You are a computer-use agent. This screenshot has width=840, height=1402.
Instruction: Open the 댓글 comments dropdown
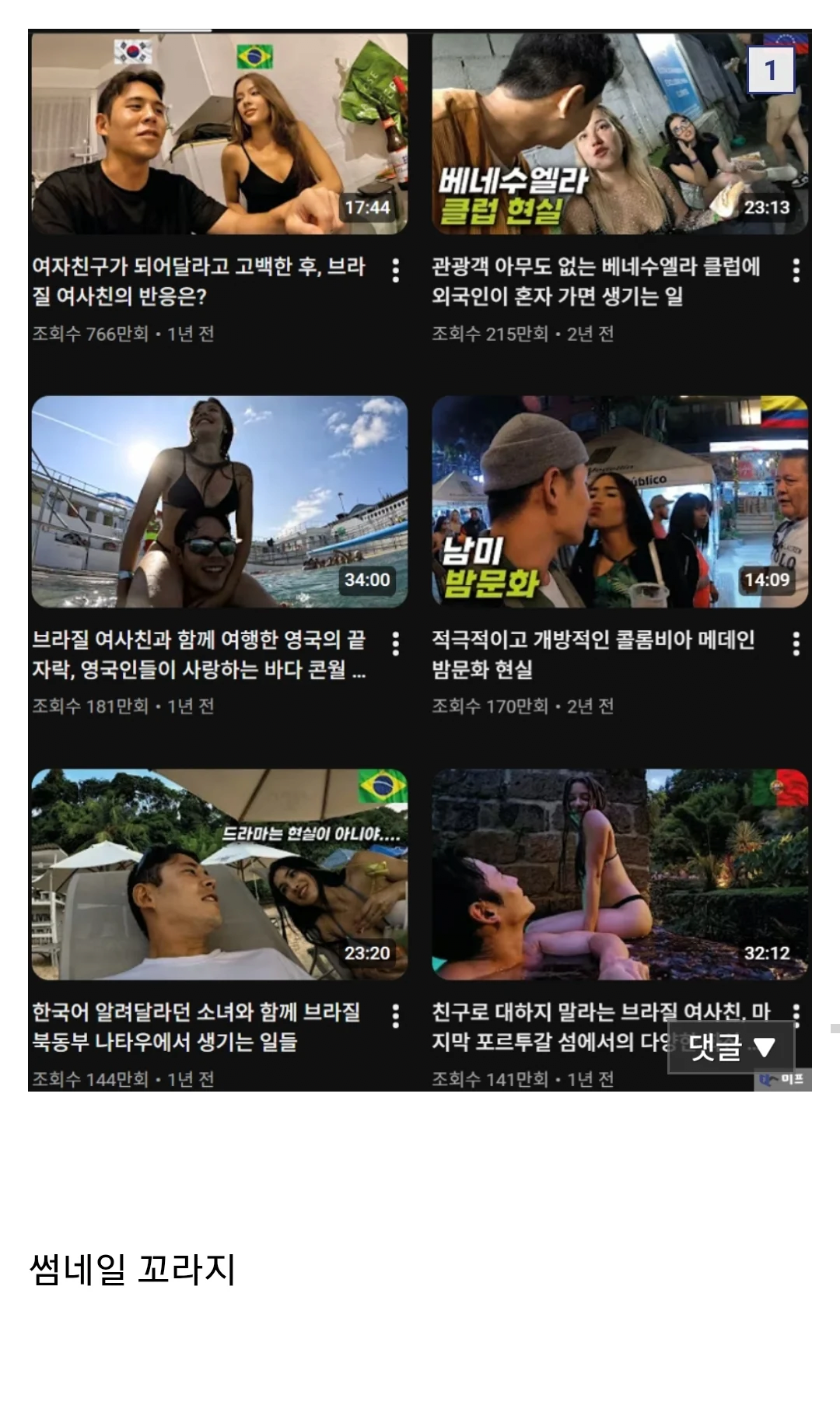click(731, 1047)
